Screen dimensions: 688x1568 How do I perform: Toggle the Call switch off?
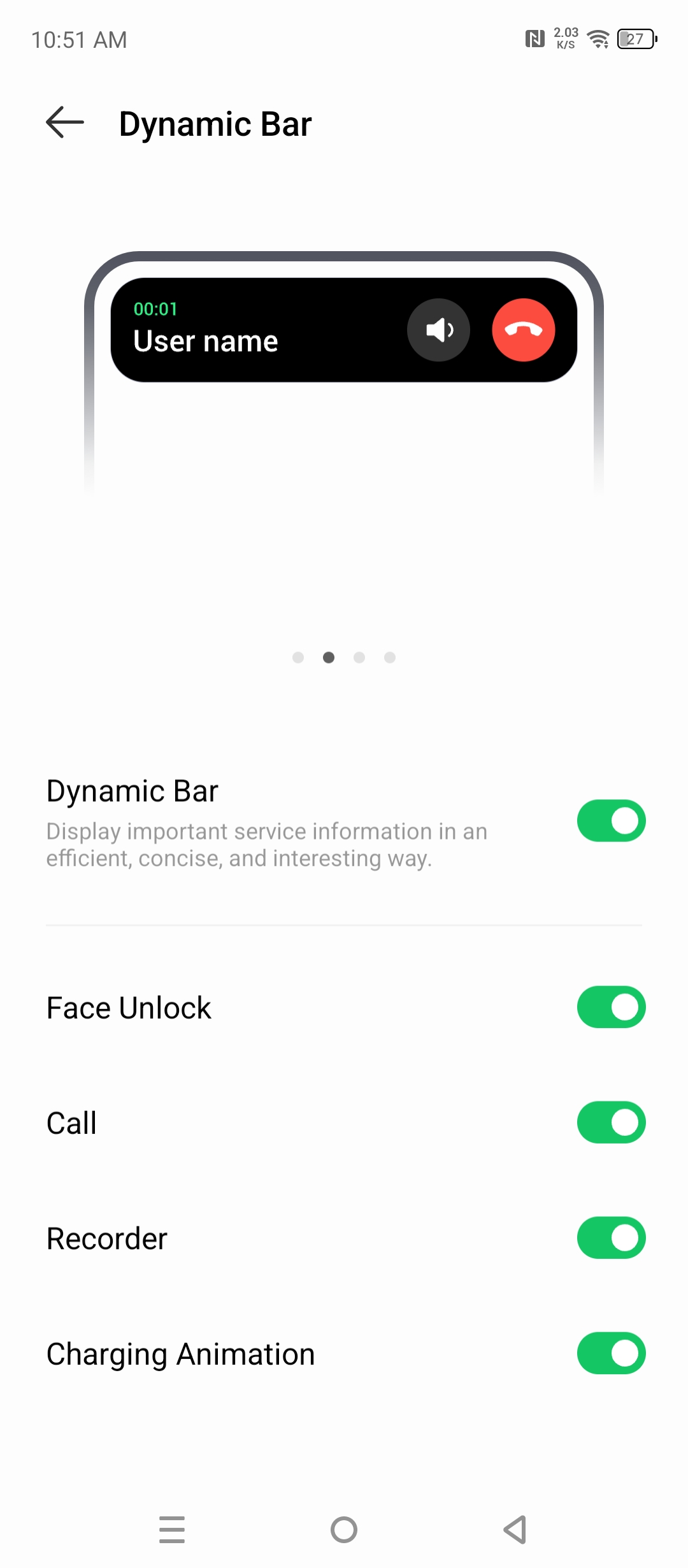tap(611, 1122)
